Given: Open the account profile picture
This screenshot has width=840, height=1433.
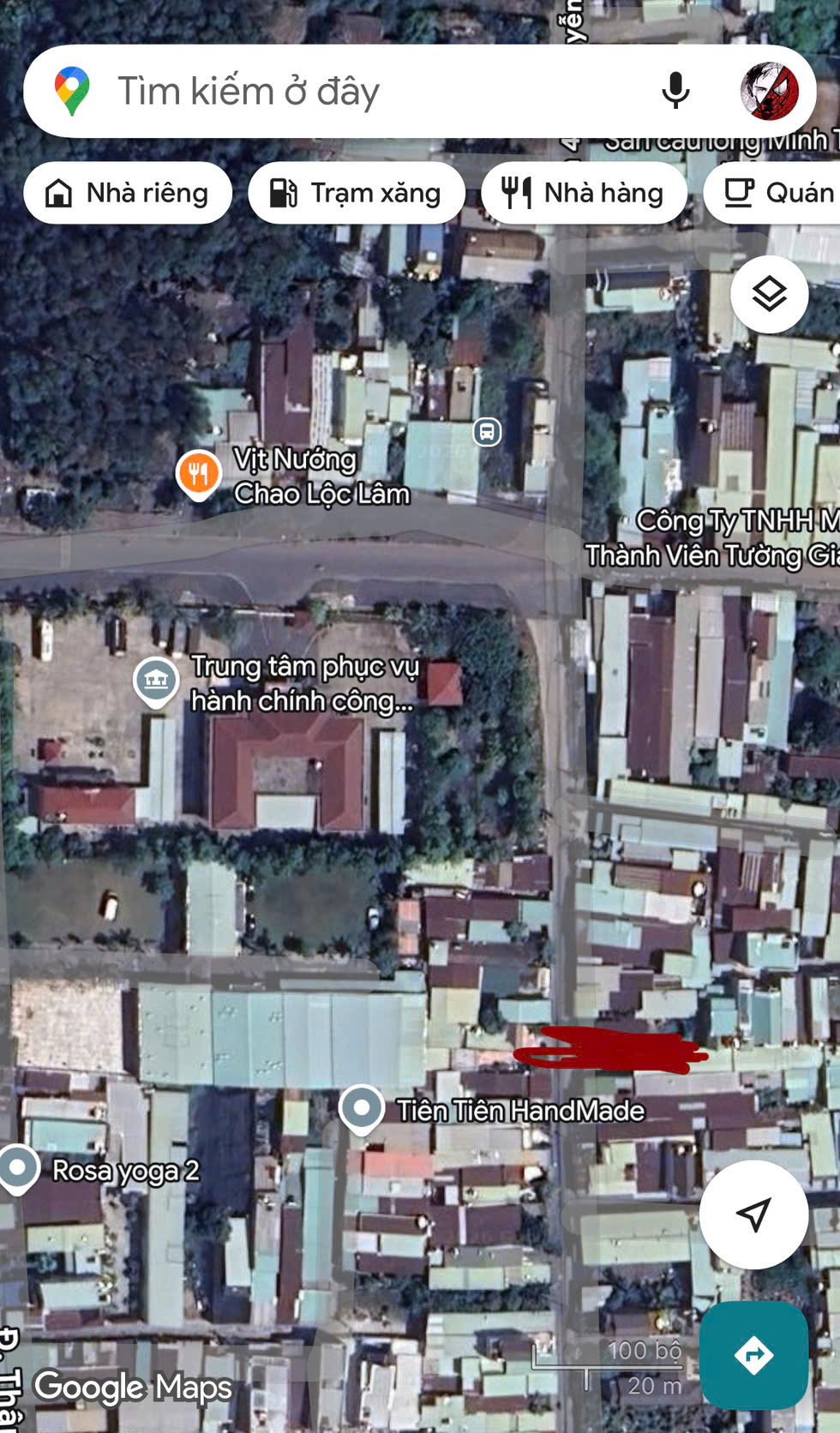Looking at the screenshot, I should (x=769, y=91).
